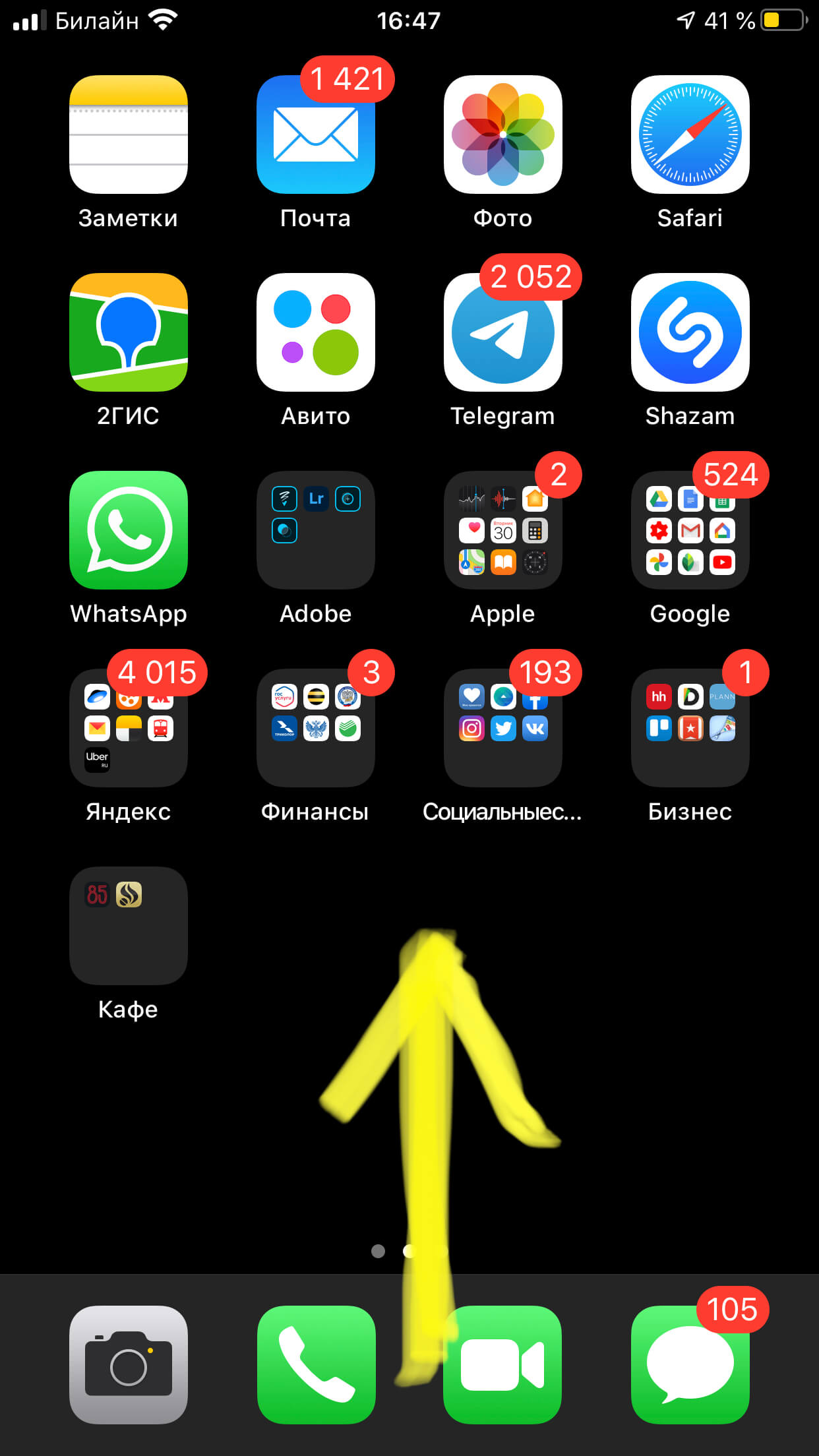Open Messages with 105 unread

coord(690,1364)
